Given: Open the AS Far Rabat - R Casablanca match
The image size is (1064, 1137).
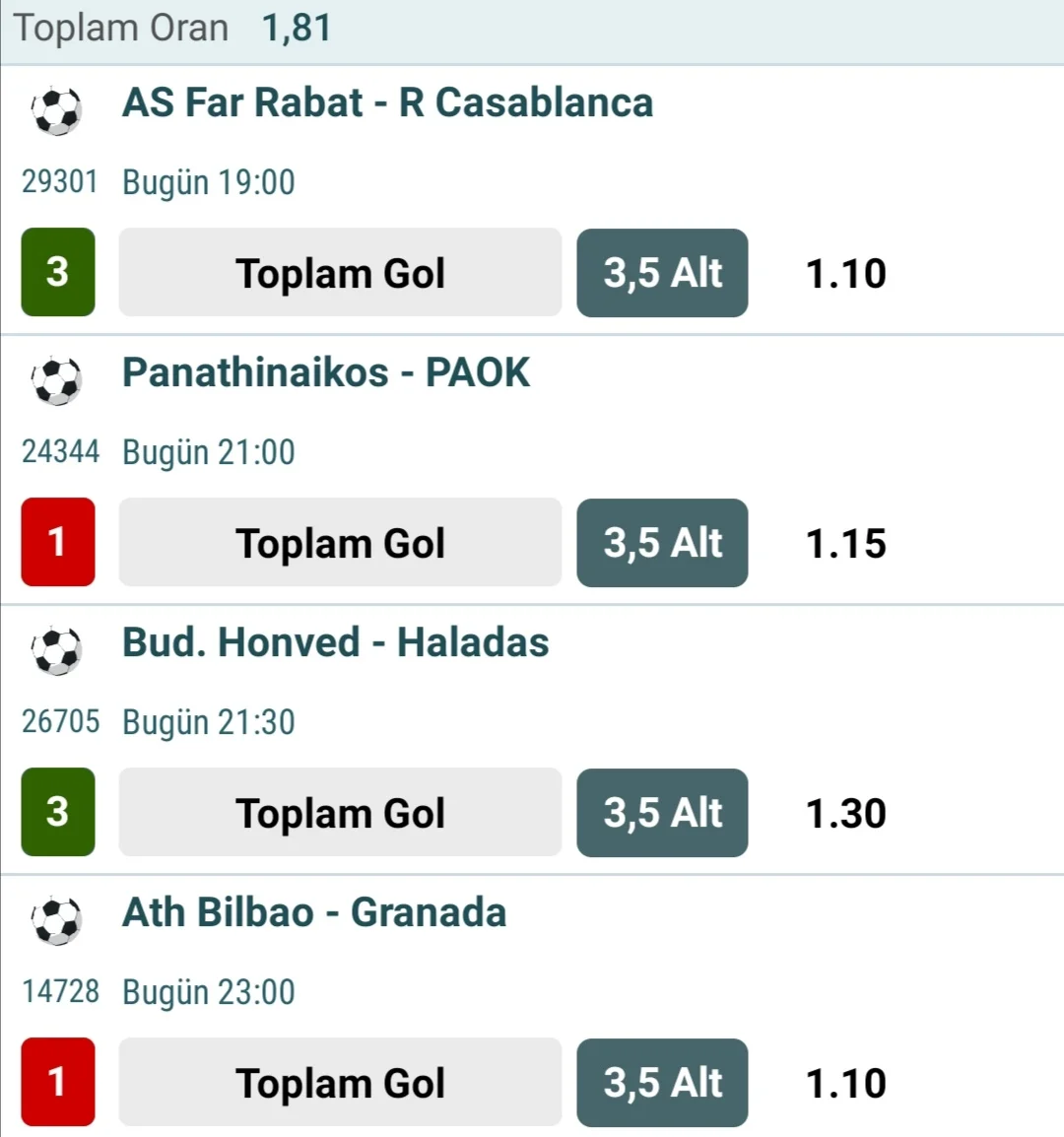Looking at the screenshot, I should coord(387,102).
